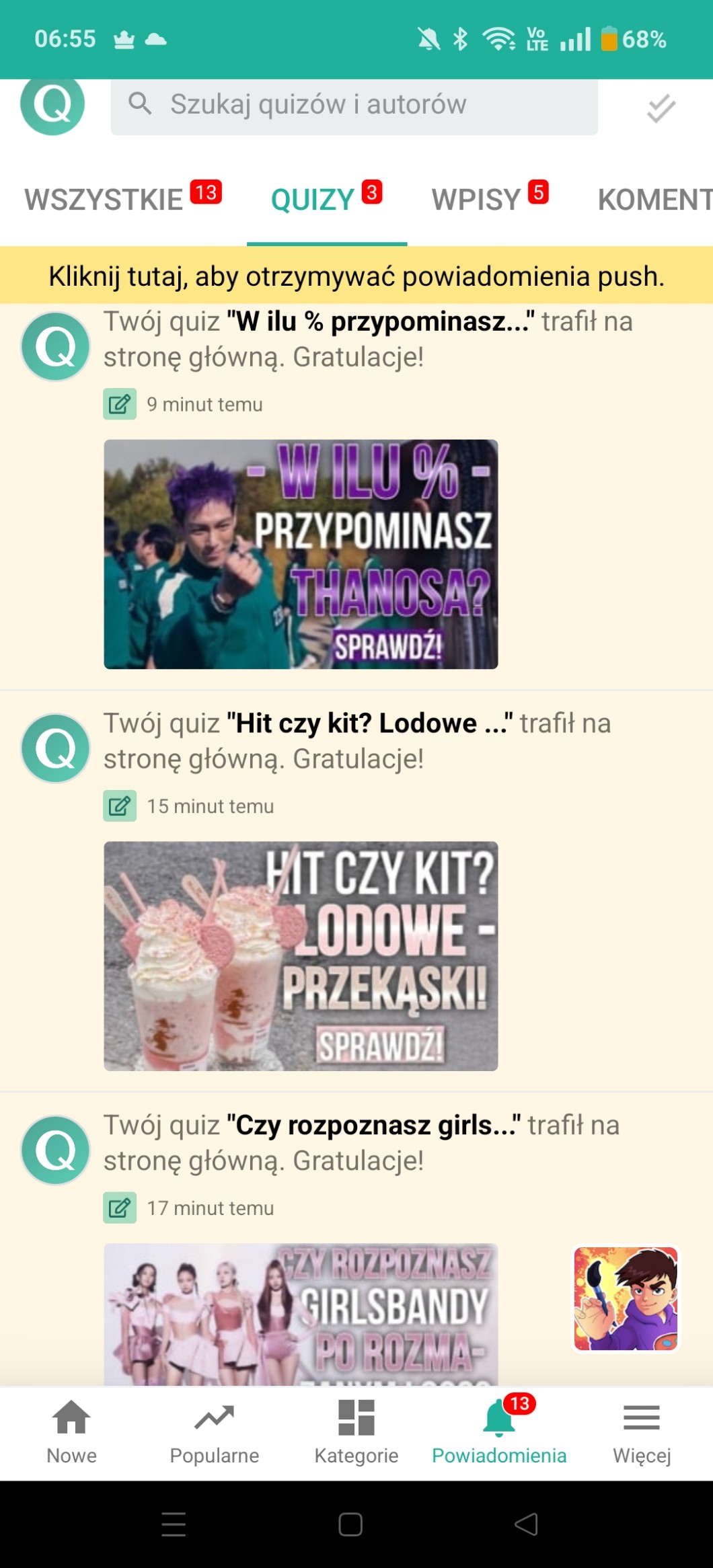Switch to the Wszystkie tab
This screenshot has width=713, height=1568.
(122, 200)
